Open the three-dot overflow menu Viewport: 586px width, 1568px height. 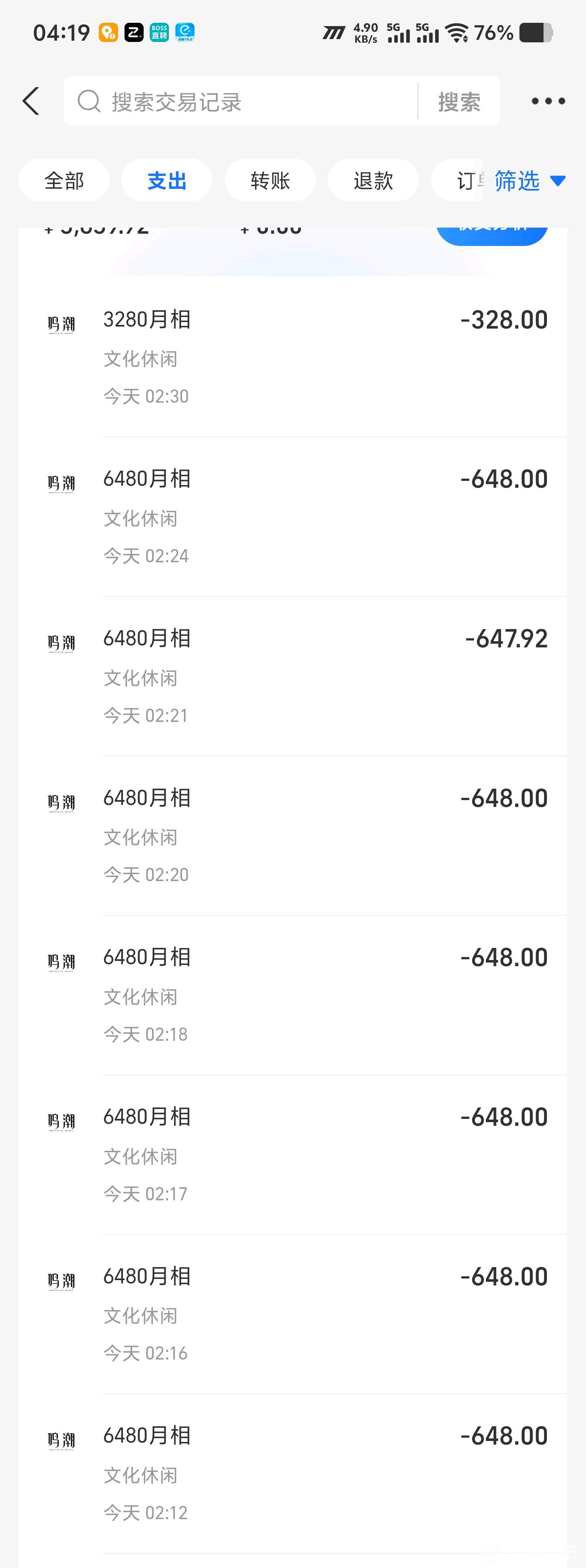548,101
